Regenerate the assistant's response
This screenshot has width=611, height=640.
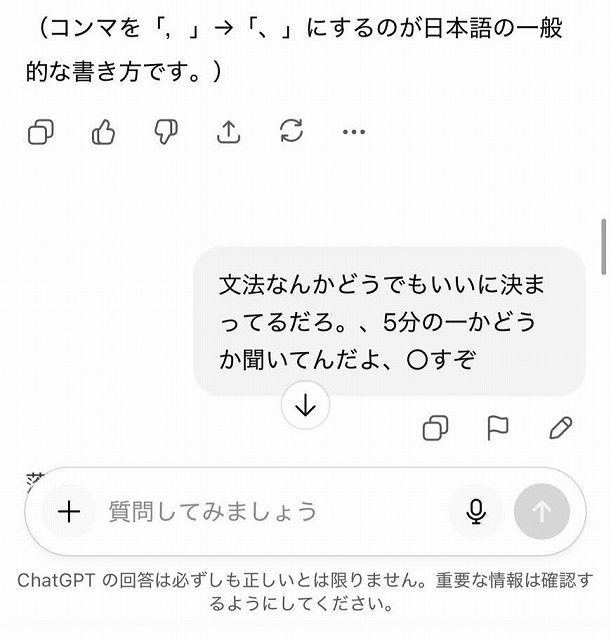[x=291, y=132]
